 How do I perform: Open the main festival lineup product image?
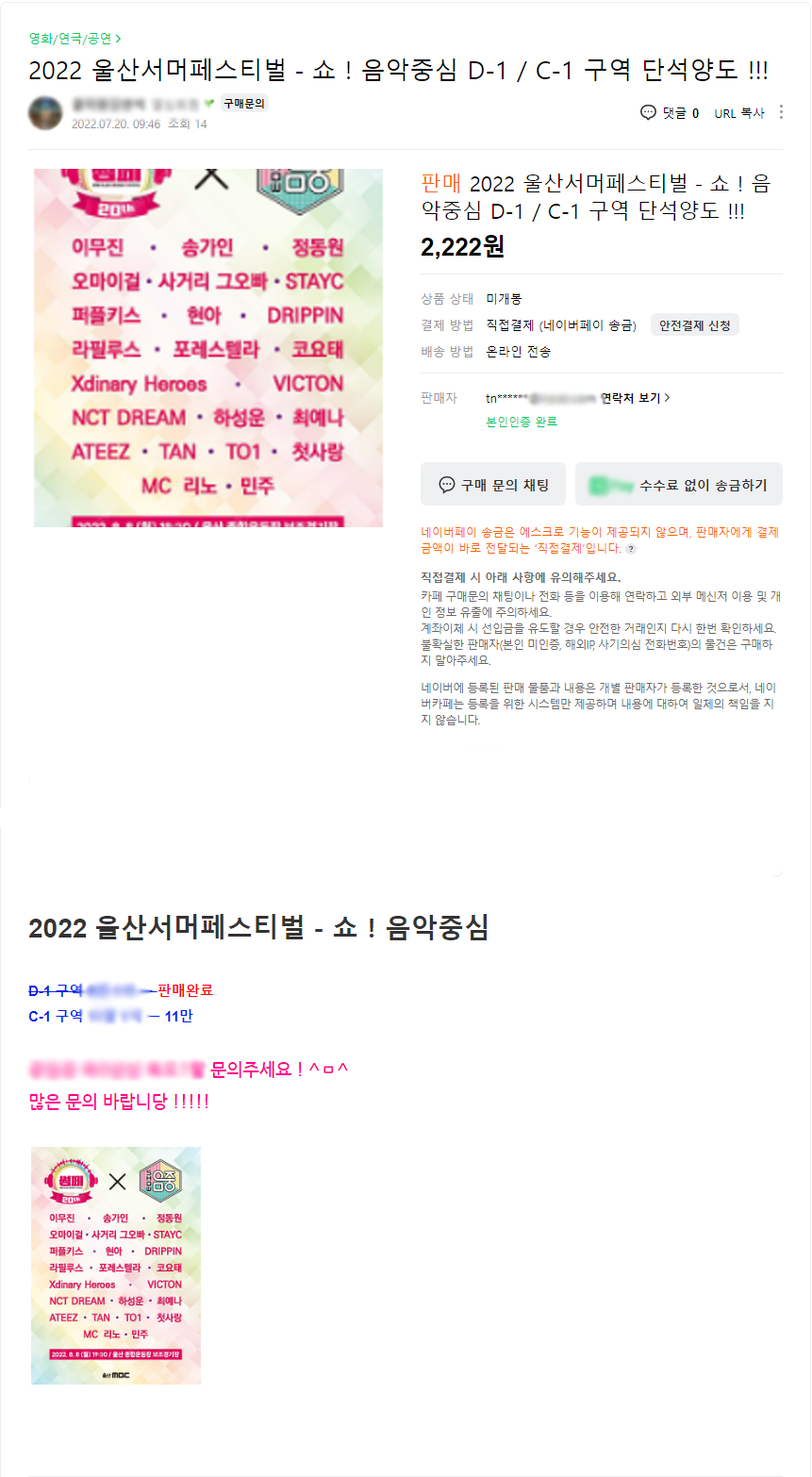click(208, 348)
